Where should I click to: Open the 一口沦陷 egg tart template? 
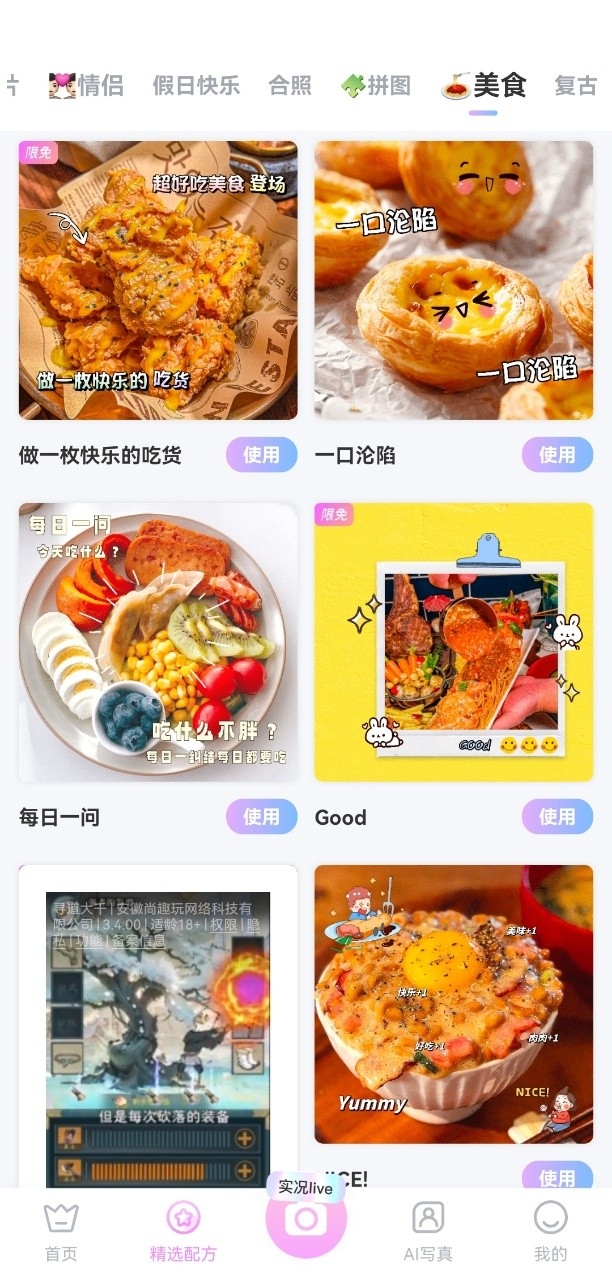point(454,280)
